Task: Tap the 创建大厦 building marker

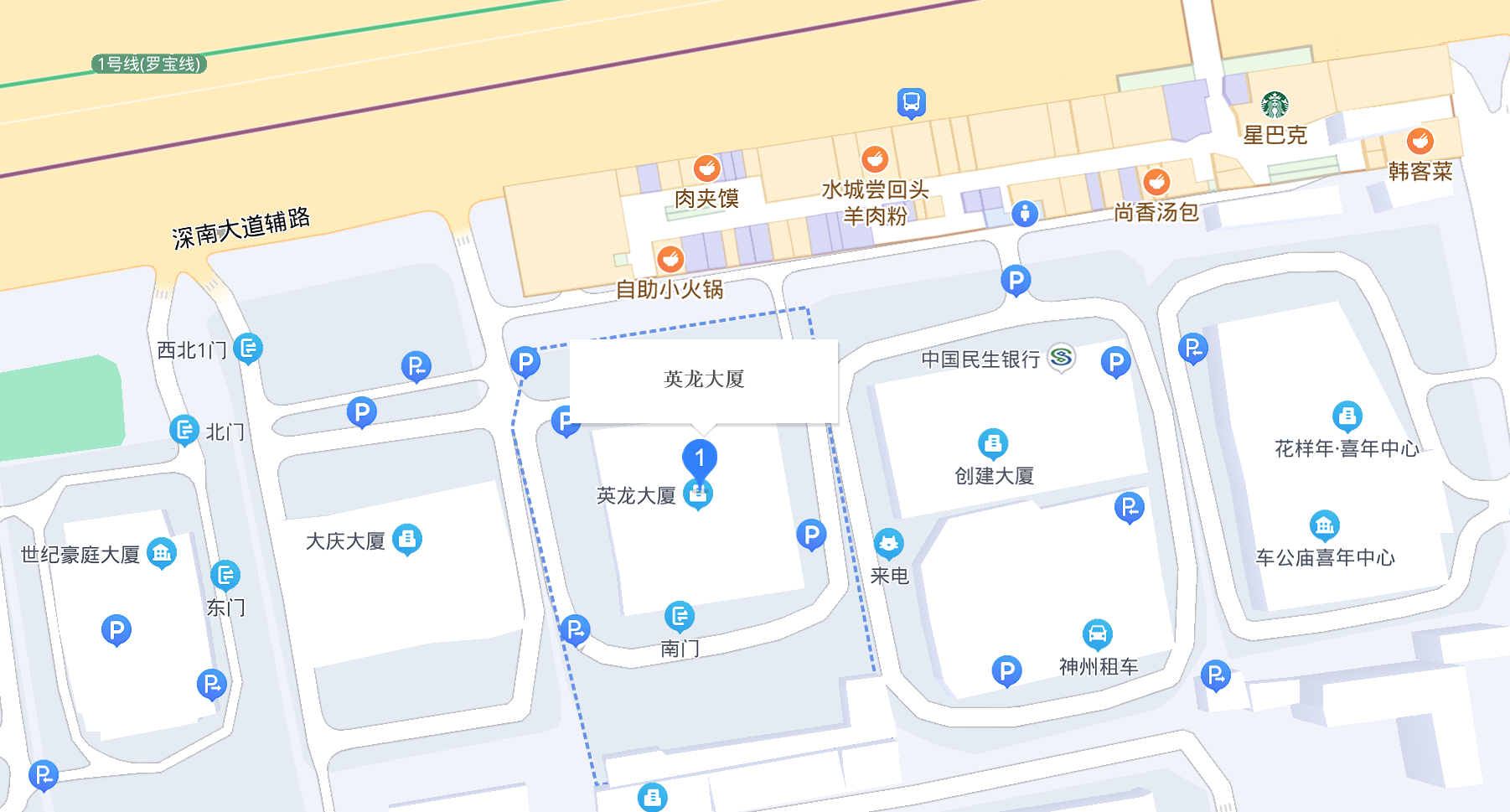Action: [993, 443]
